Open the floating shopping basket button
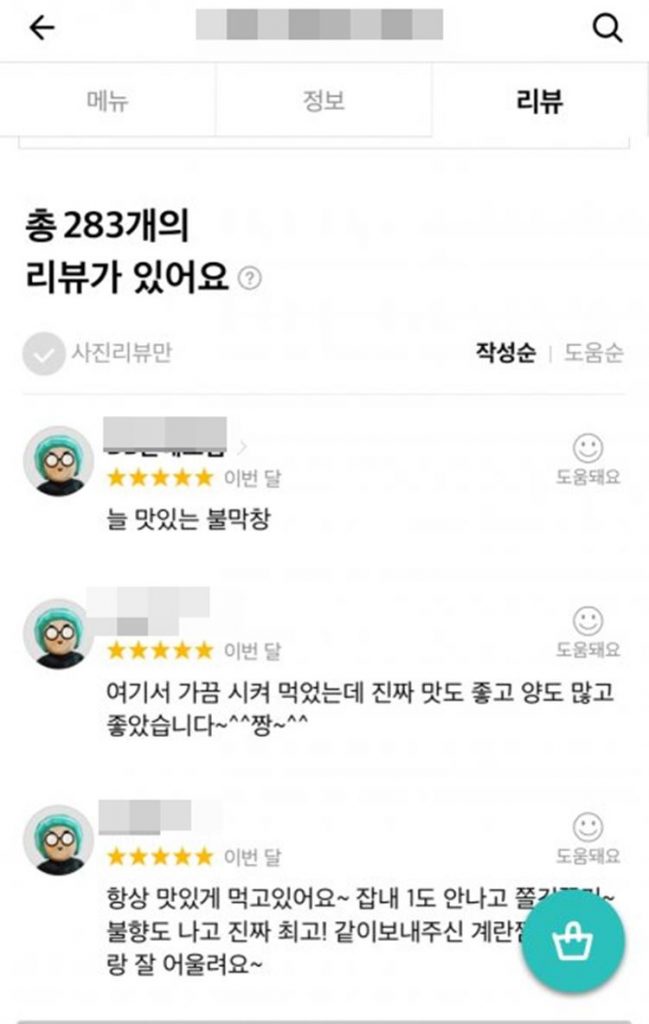Screen dimensions: 649x1024 pos(573,941)
